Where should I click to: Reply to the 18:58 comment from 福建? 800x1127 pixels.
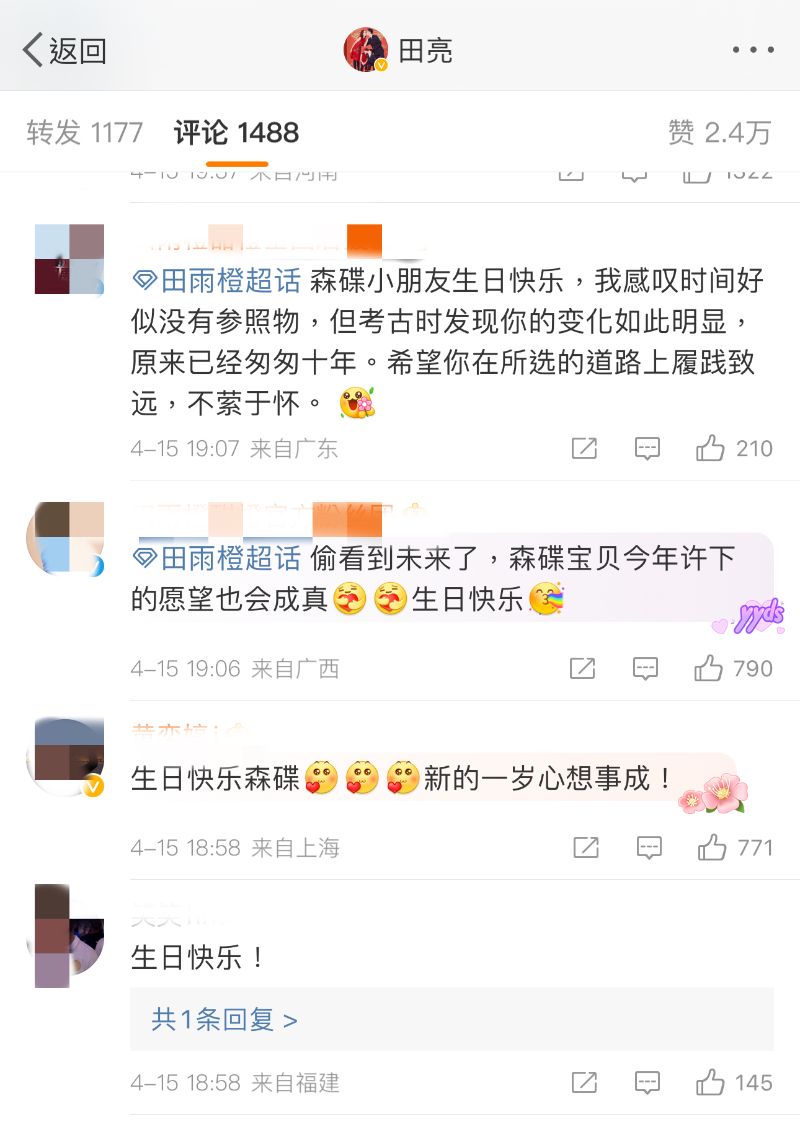click(647, 1082)
